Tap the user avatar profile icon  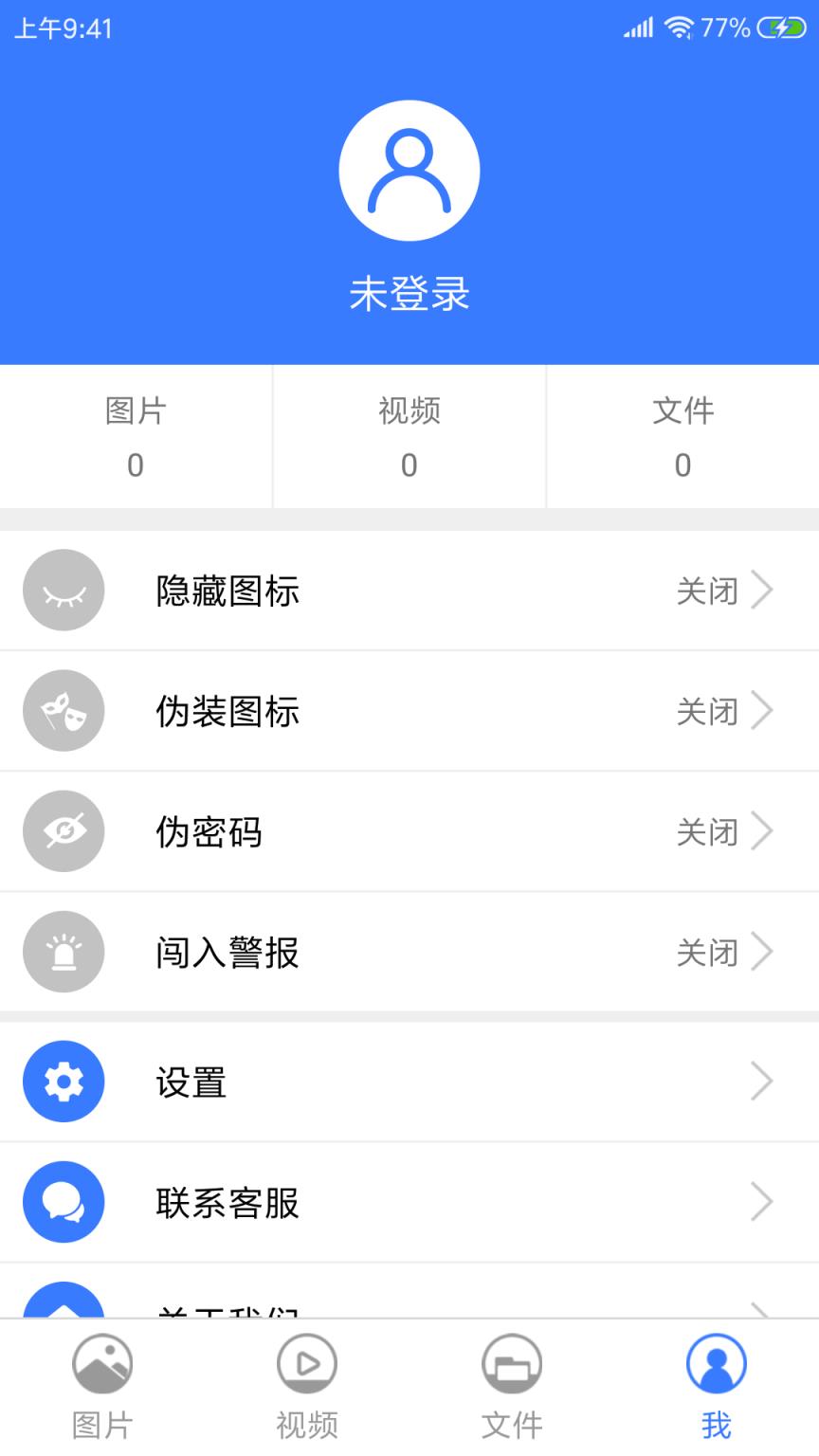409,169
